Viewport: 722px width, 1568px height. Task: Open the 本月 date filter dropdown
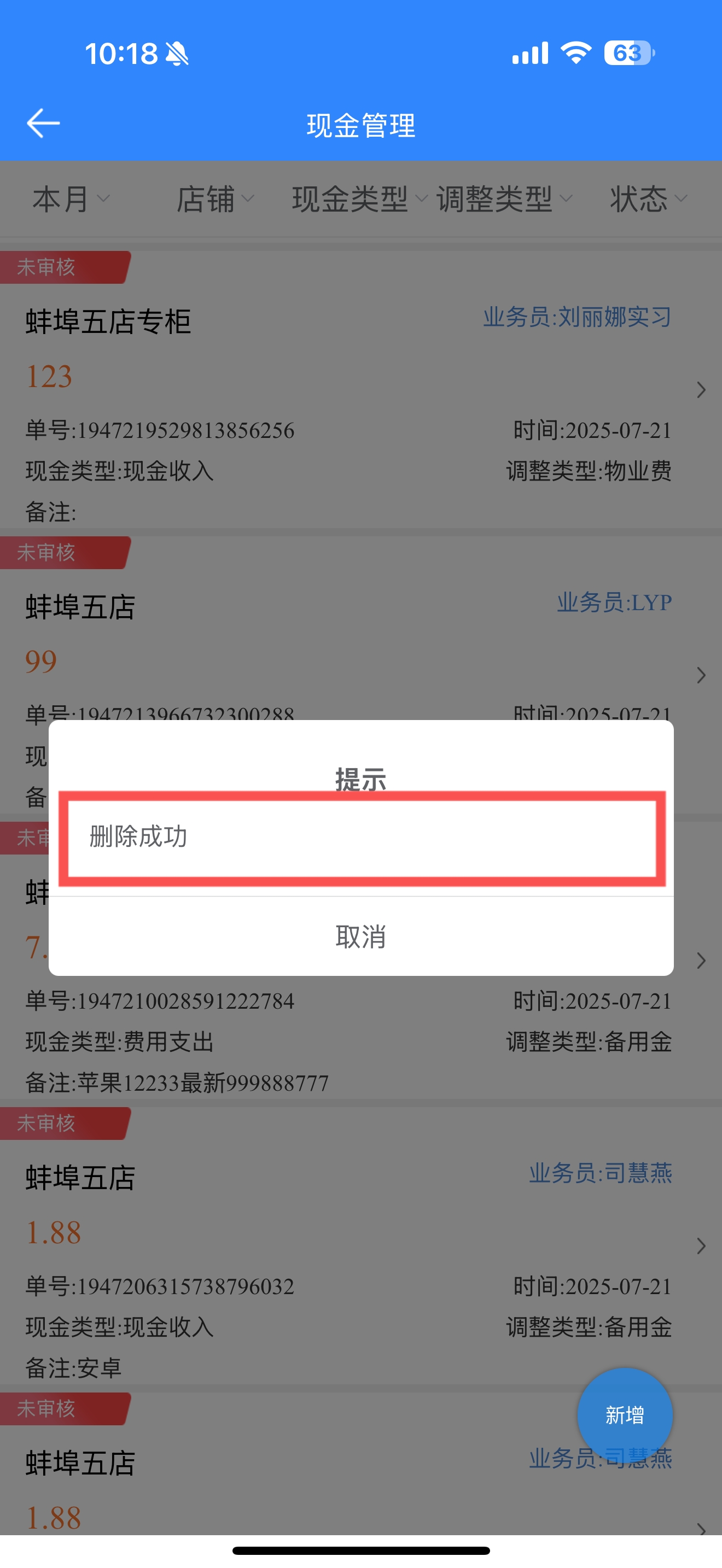(x=71, y=199)
